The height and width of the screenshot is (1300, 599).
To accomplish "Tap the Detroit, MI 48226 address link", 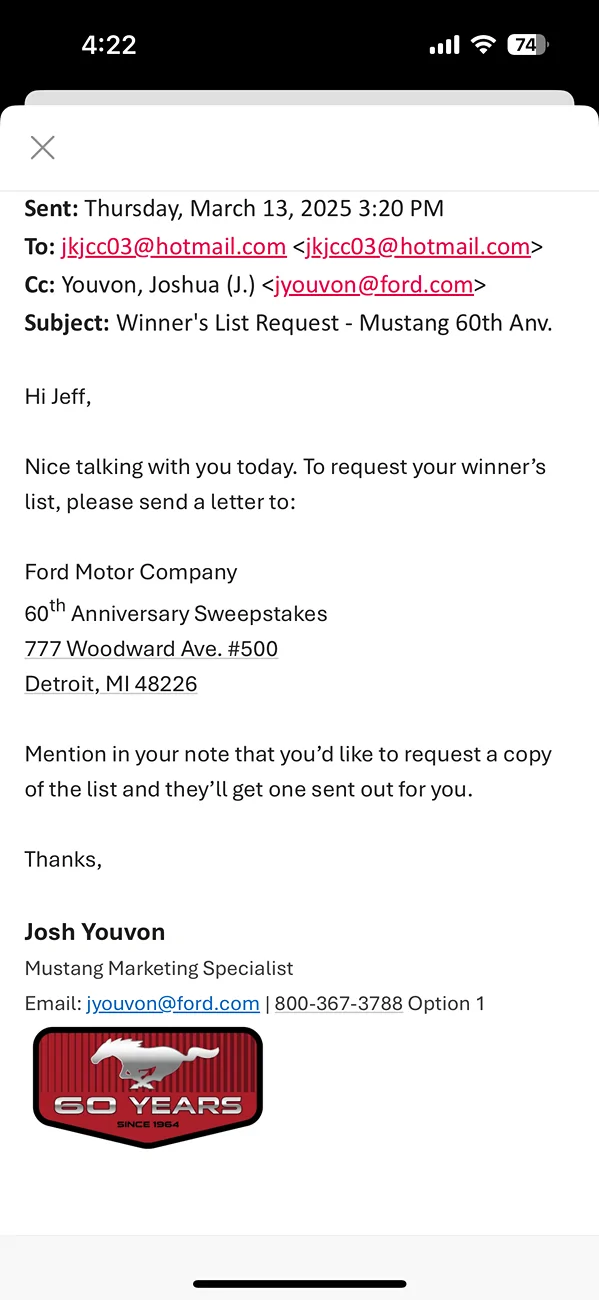I will 111,684.
